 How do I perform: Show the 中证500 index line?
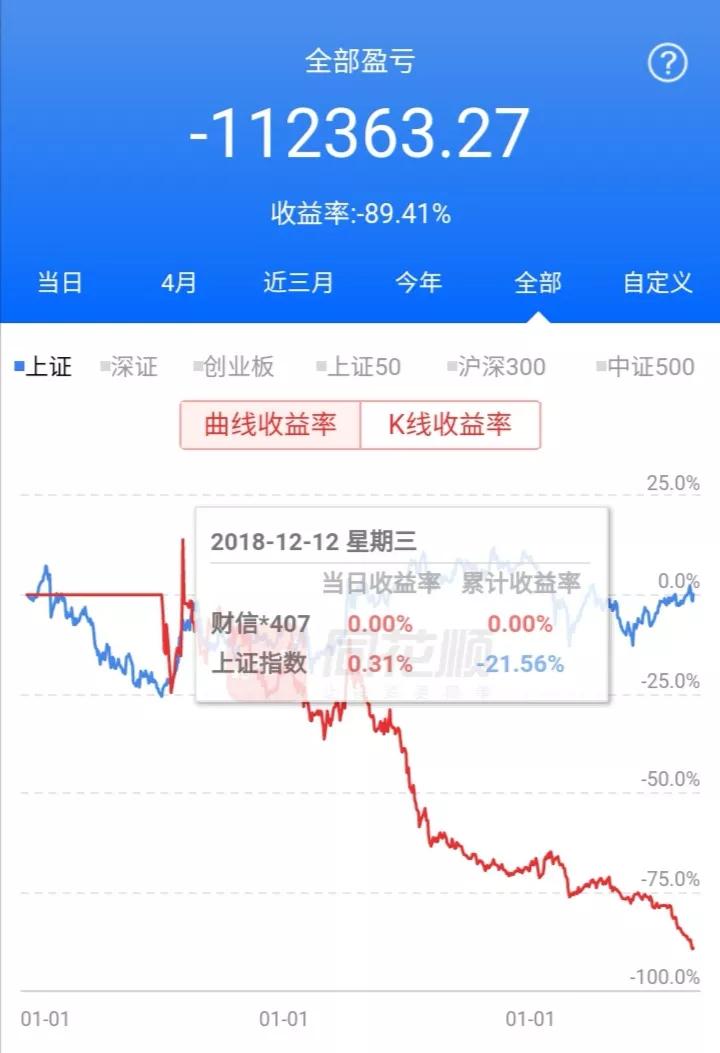tap(645, 367)
